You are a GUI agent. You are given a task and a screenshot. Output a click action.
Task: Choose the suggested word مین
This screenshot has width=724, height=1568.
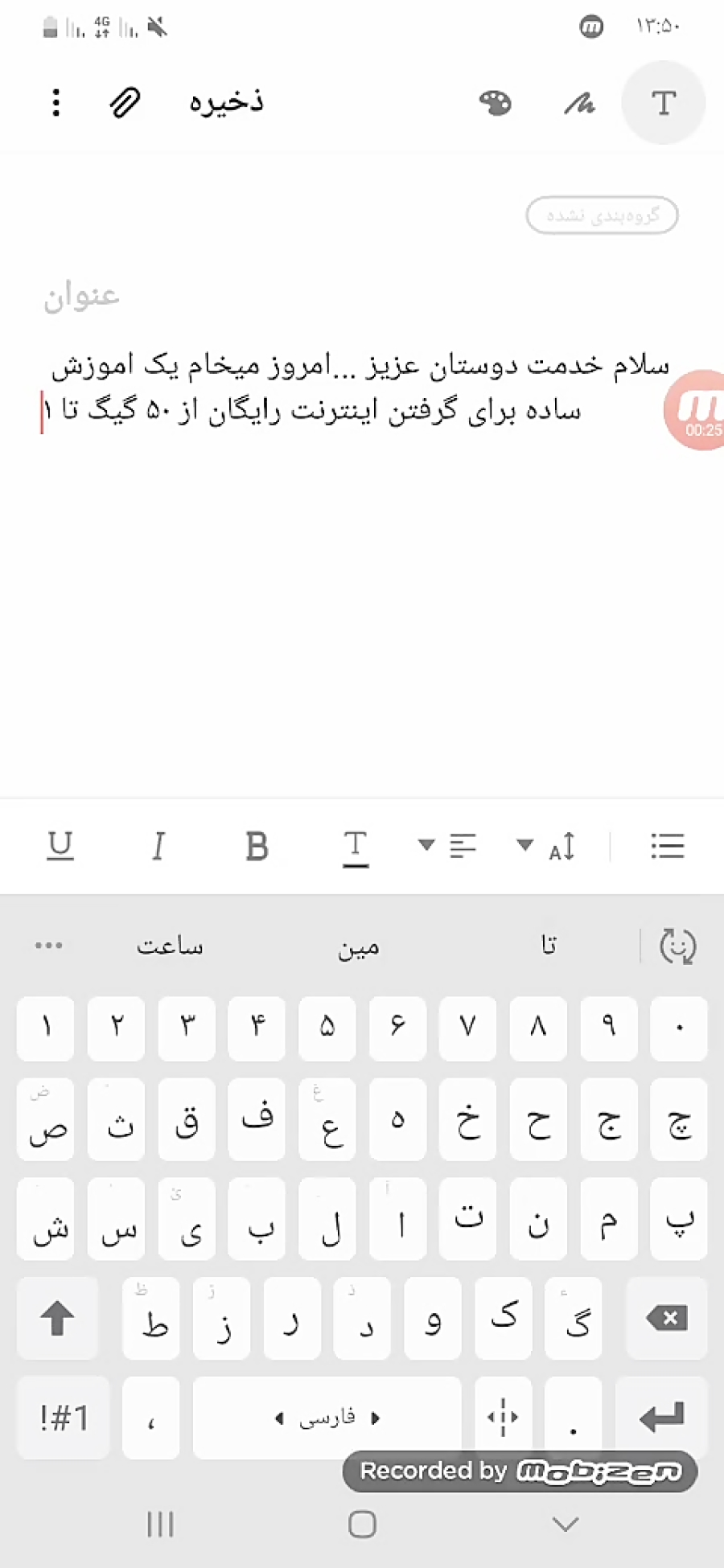pyautogui.click(x=359, y=947)
